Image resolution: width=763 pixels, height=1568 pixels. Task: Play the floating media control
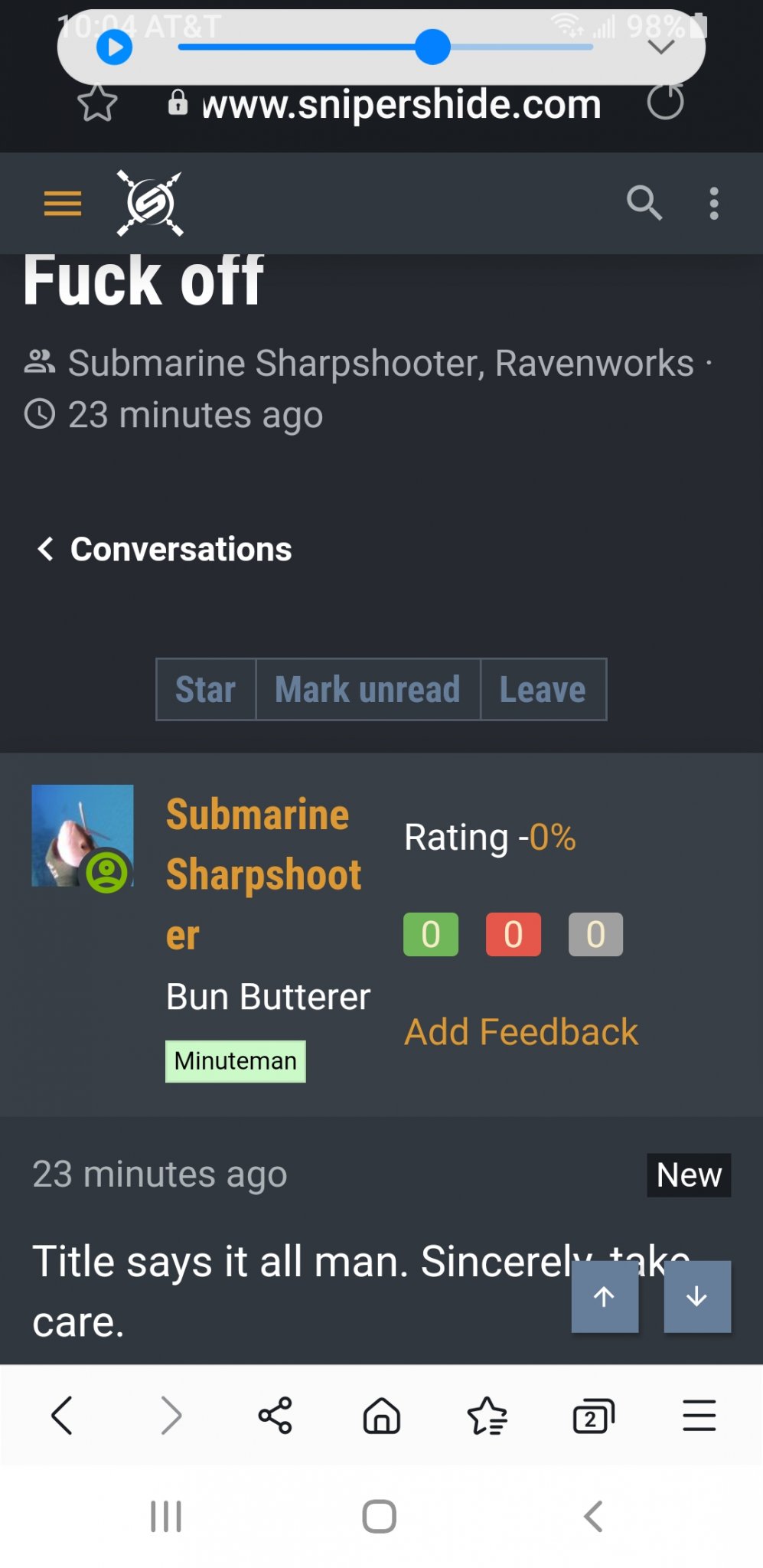click(x=115, y=47)
